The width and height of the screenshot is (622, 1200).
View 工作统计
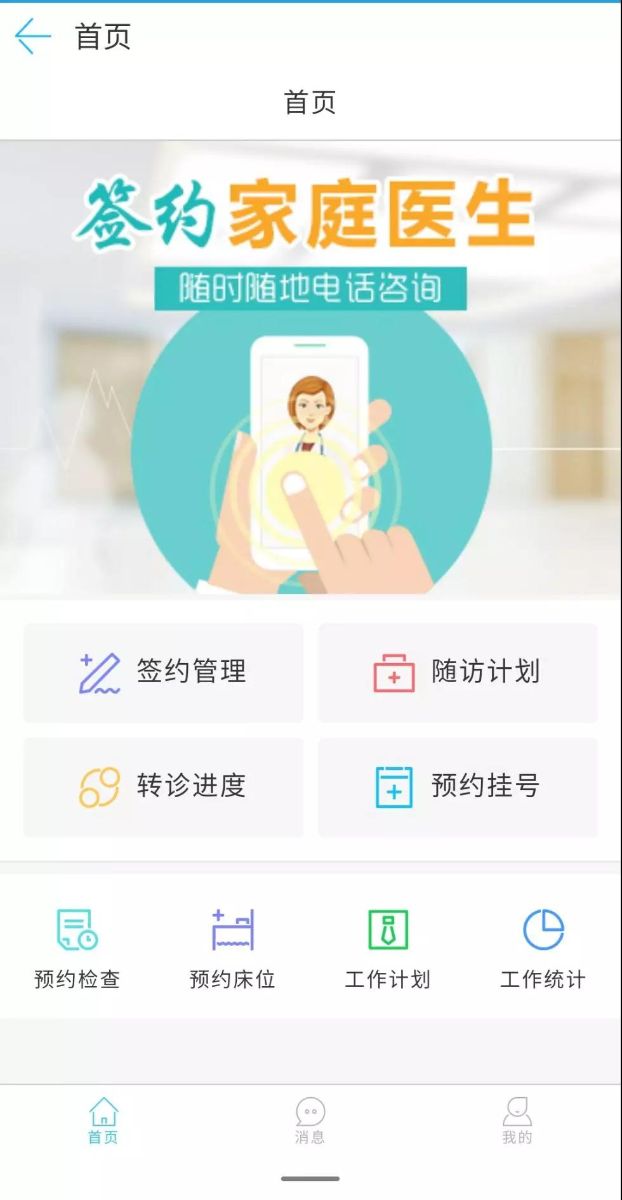click(543, 948)
